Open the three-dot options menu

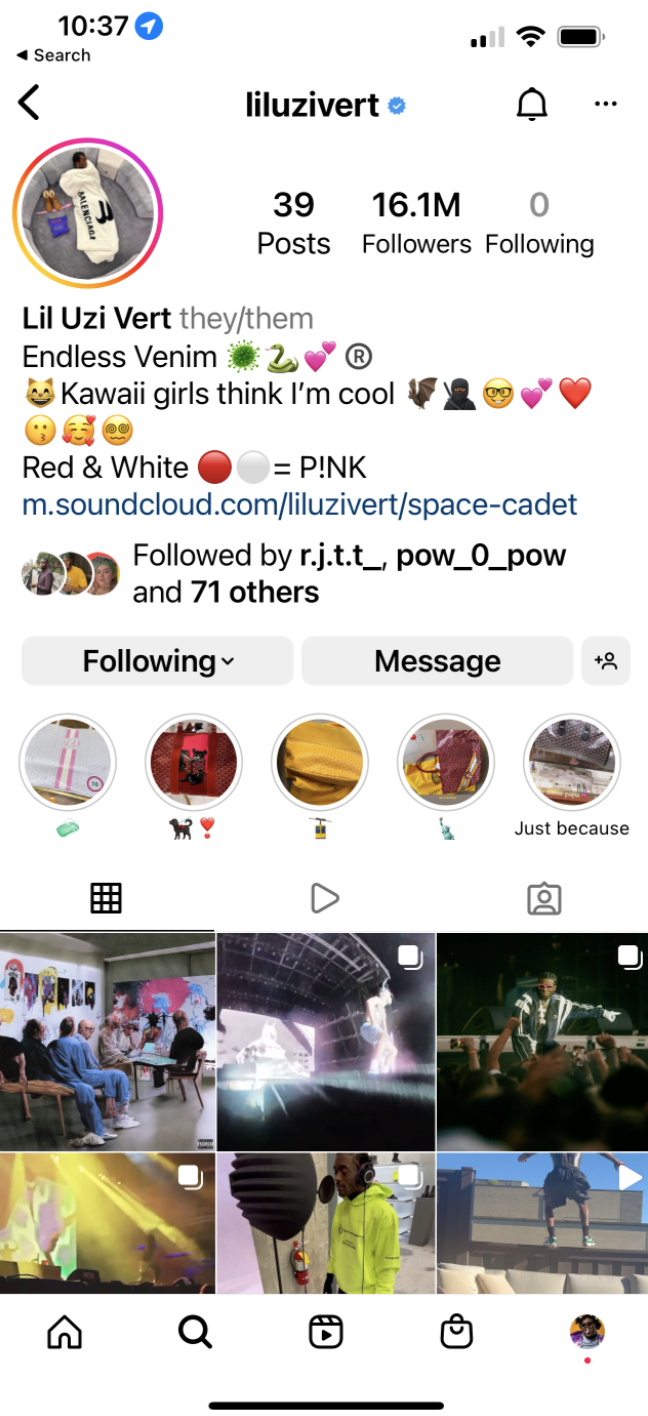pos(605,104)
